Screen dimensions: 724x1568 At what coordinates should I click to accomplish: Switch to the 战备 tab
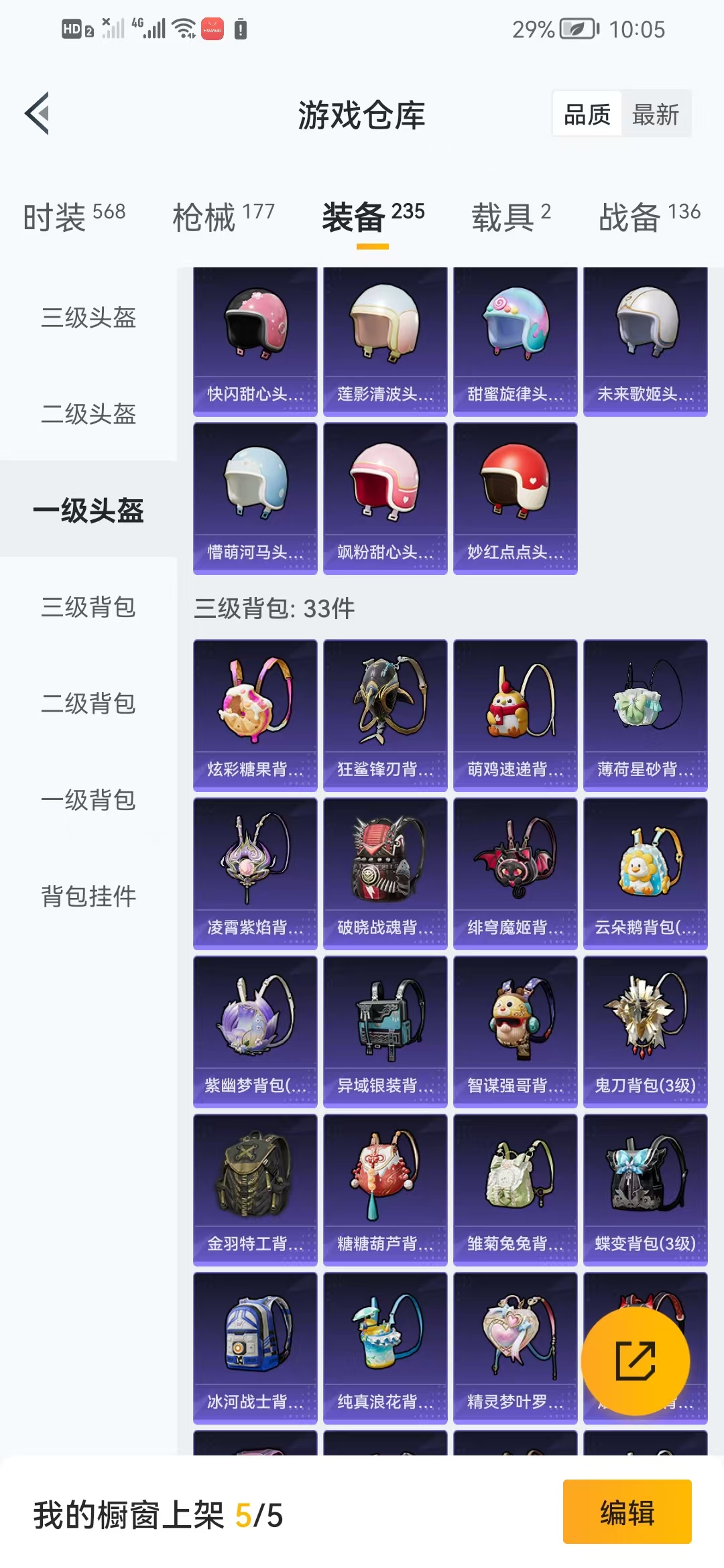coord(649,216)
